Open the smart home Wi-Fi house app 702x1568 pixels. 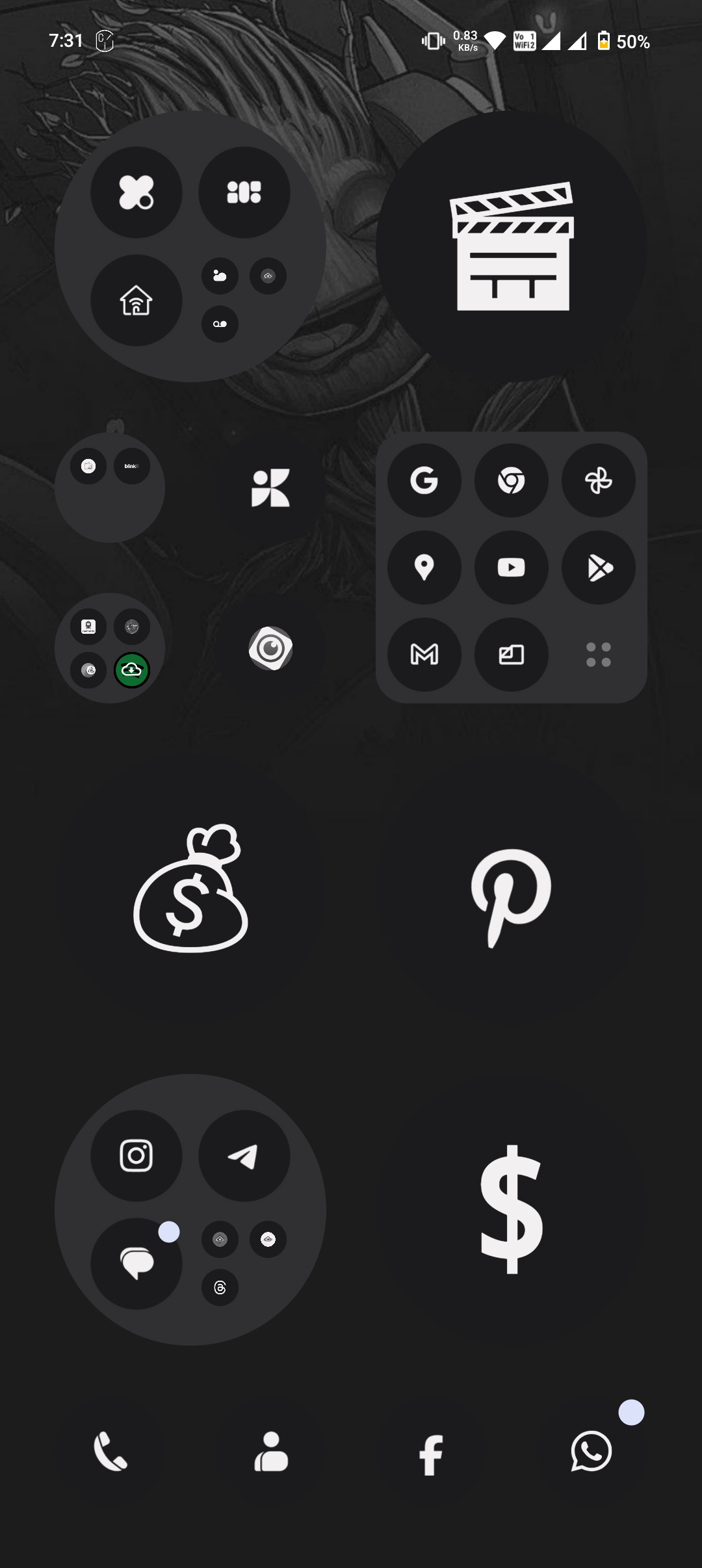(x=136, y=300)
